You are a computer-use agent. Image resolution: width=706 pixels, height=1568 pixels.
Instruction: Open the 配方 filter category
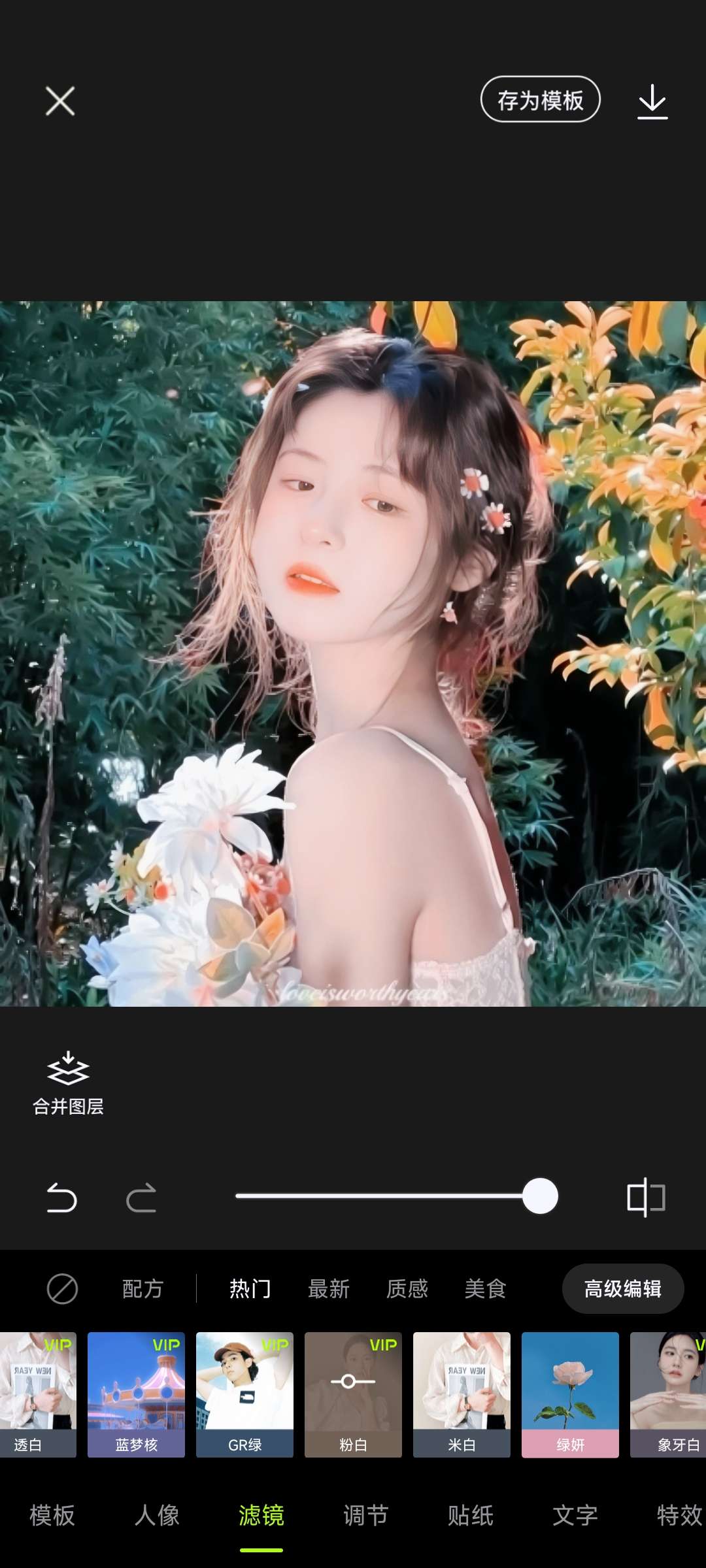pyautogui.click(x=143, y=1289)
